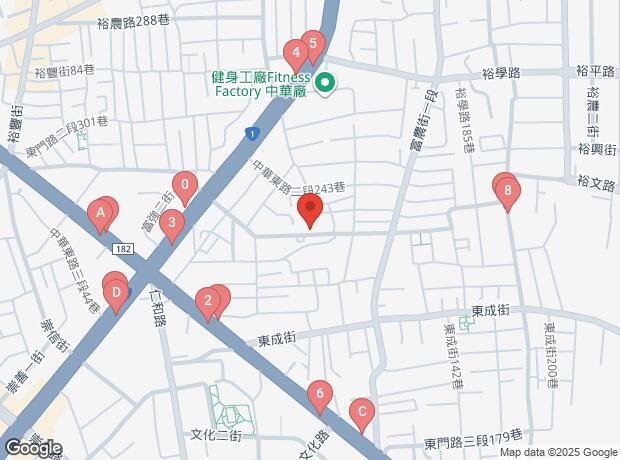Tap the unlabeled red center pin
This screenshot has width=620, height=460.
310,211
